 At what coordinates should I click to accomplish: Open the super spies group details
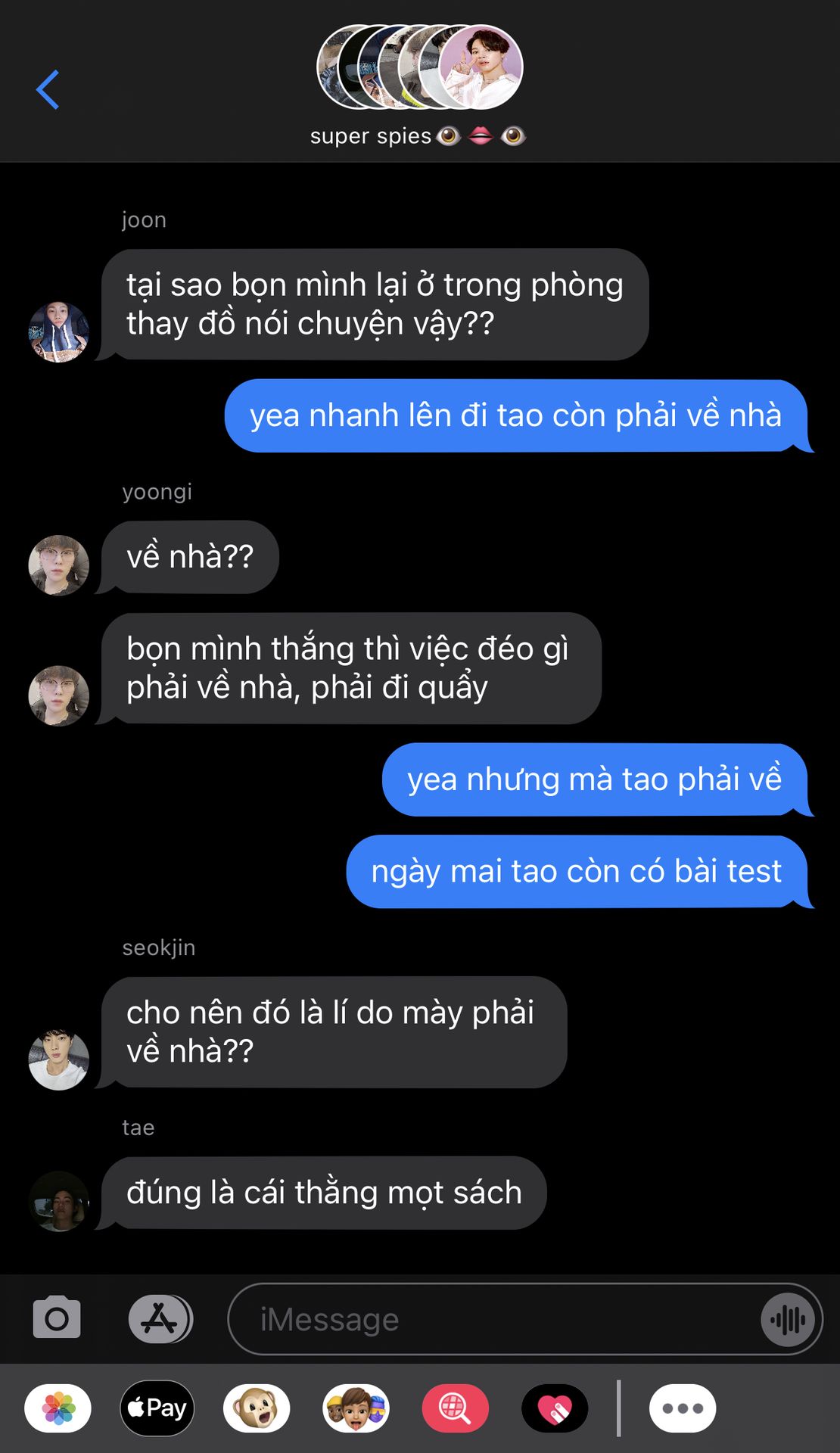pos(418,85)
